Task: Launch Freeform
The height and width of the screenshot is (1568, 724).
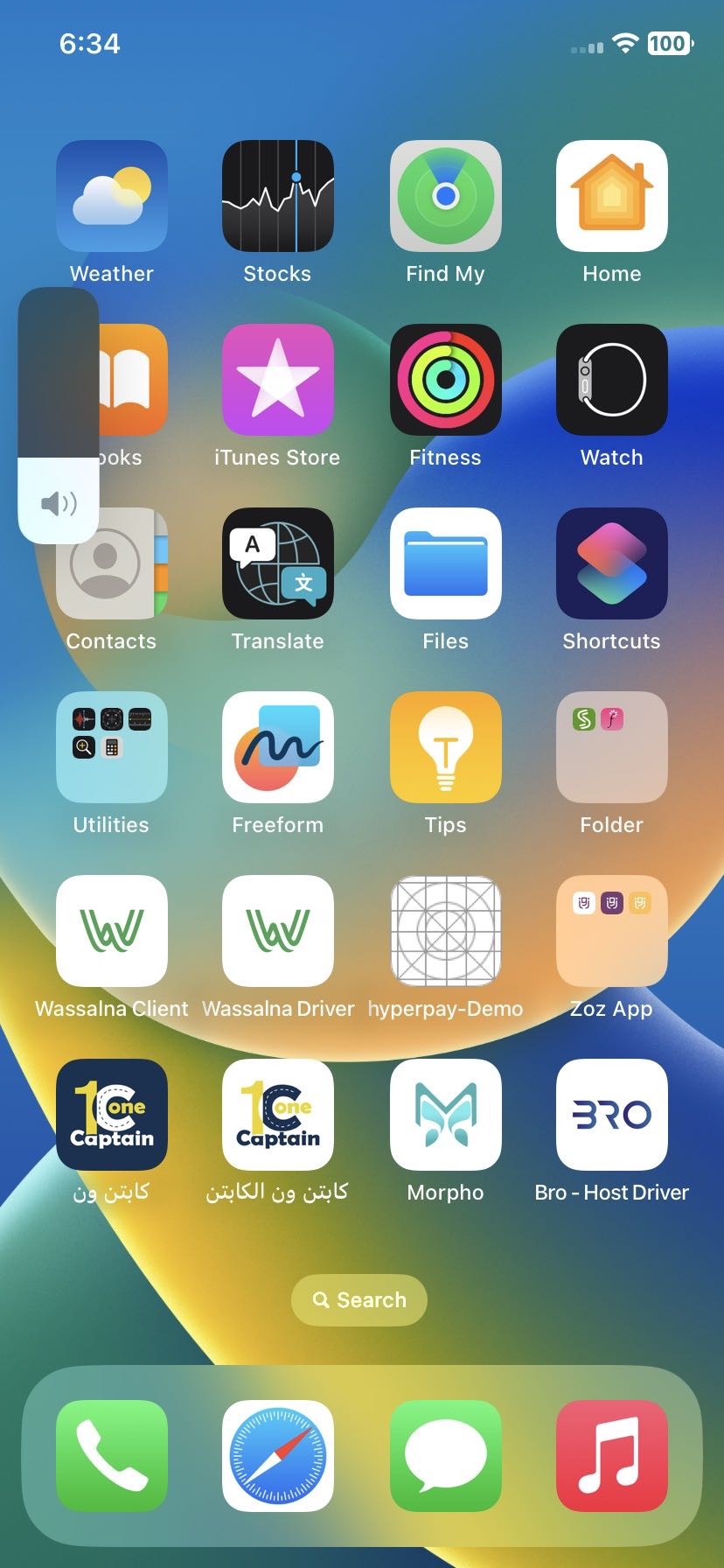Action: 278,747
